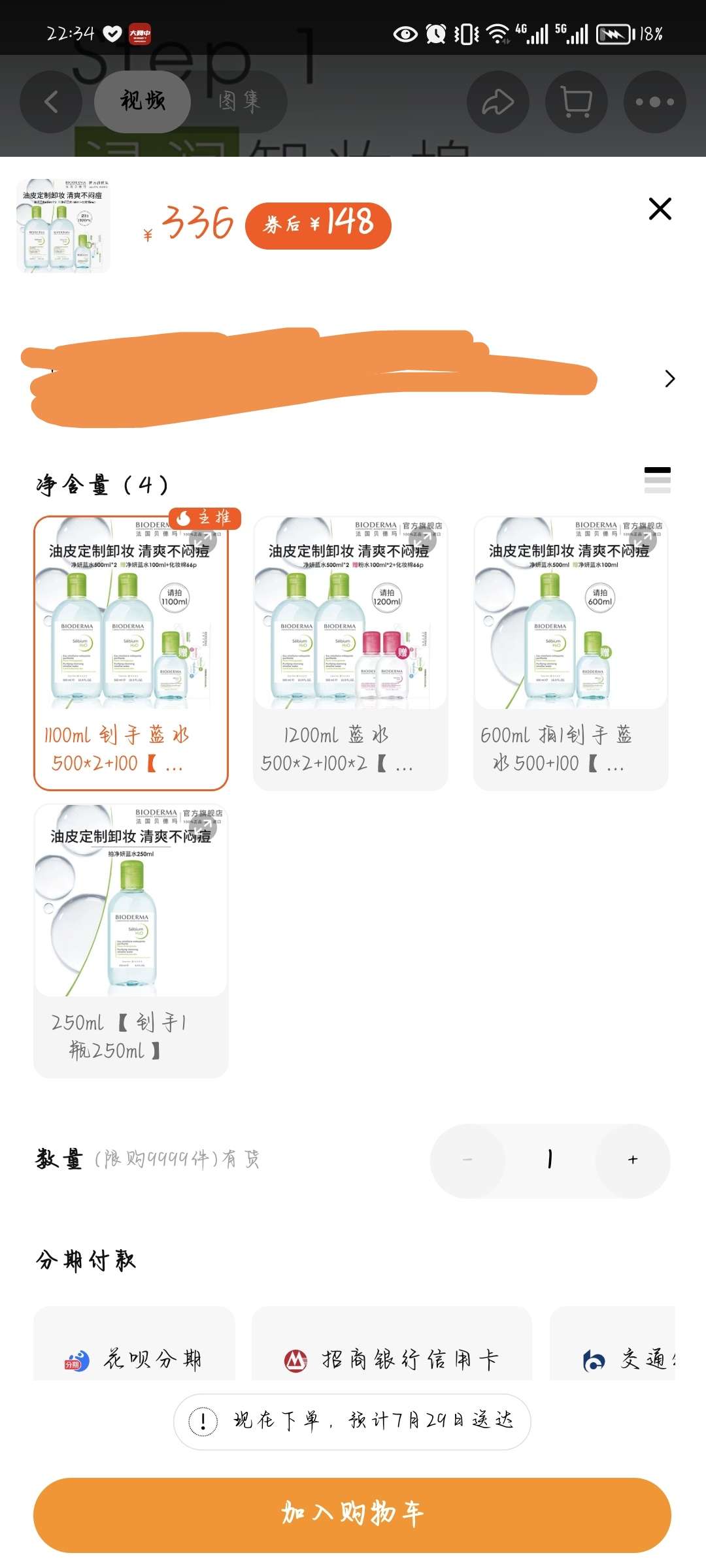Select the 1200ml 蓝水 option
The height and width of the screenshot is (1568, 706).
[x=350, y=653]
